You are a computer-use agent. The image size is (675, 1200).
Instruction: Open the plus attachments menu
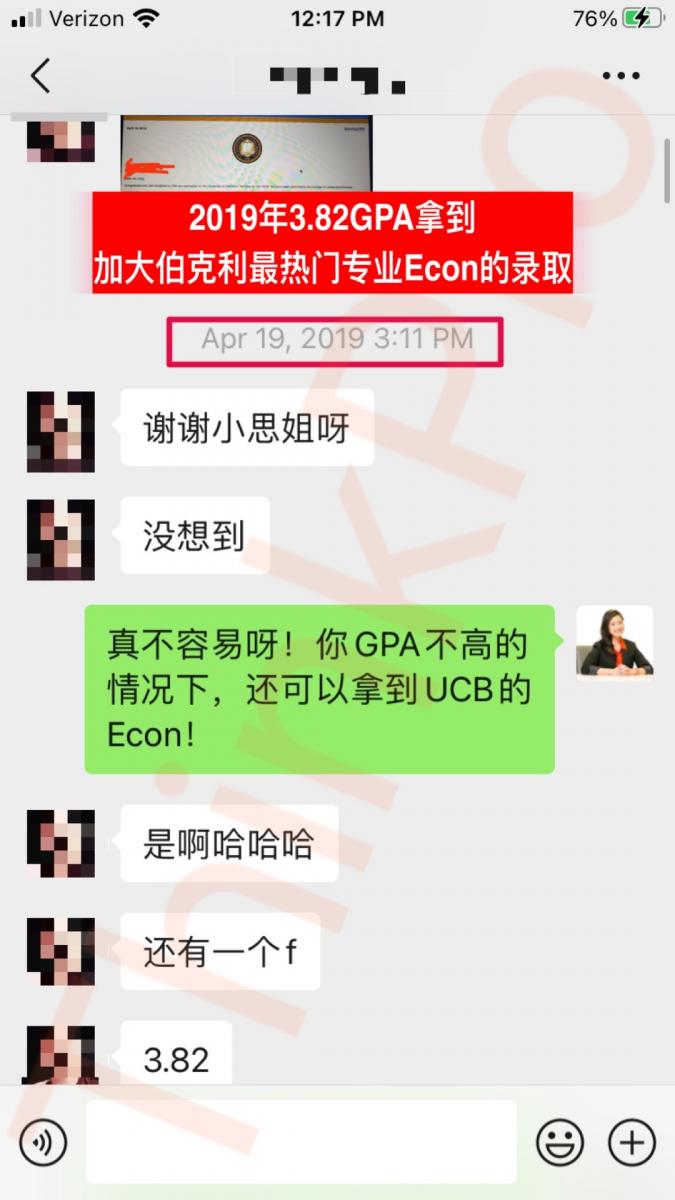point(632,1141)
